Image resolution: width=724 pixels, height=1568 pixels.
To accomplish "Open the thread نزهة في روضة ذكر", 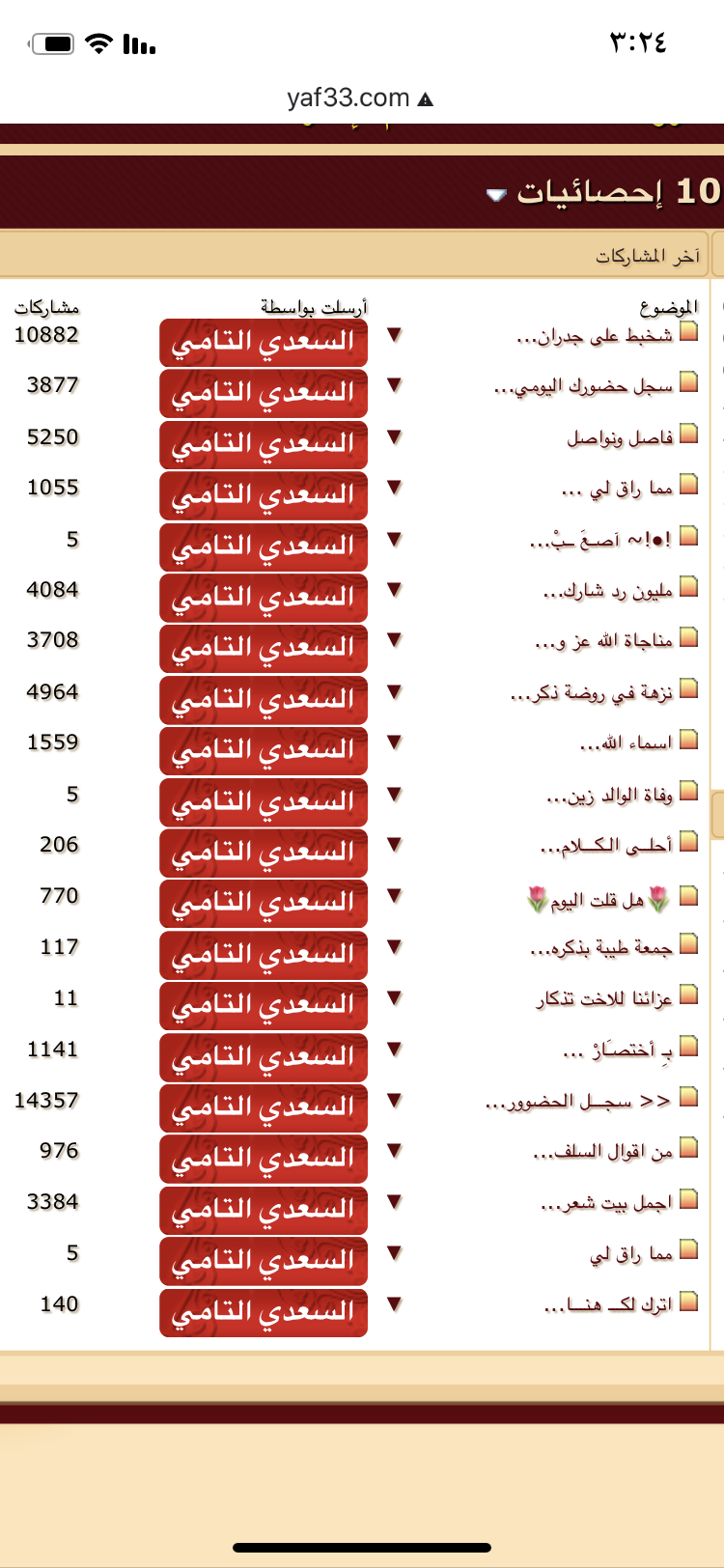I will click(592, 693).
